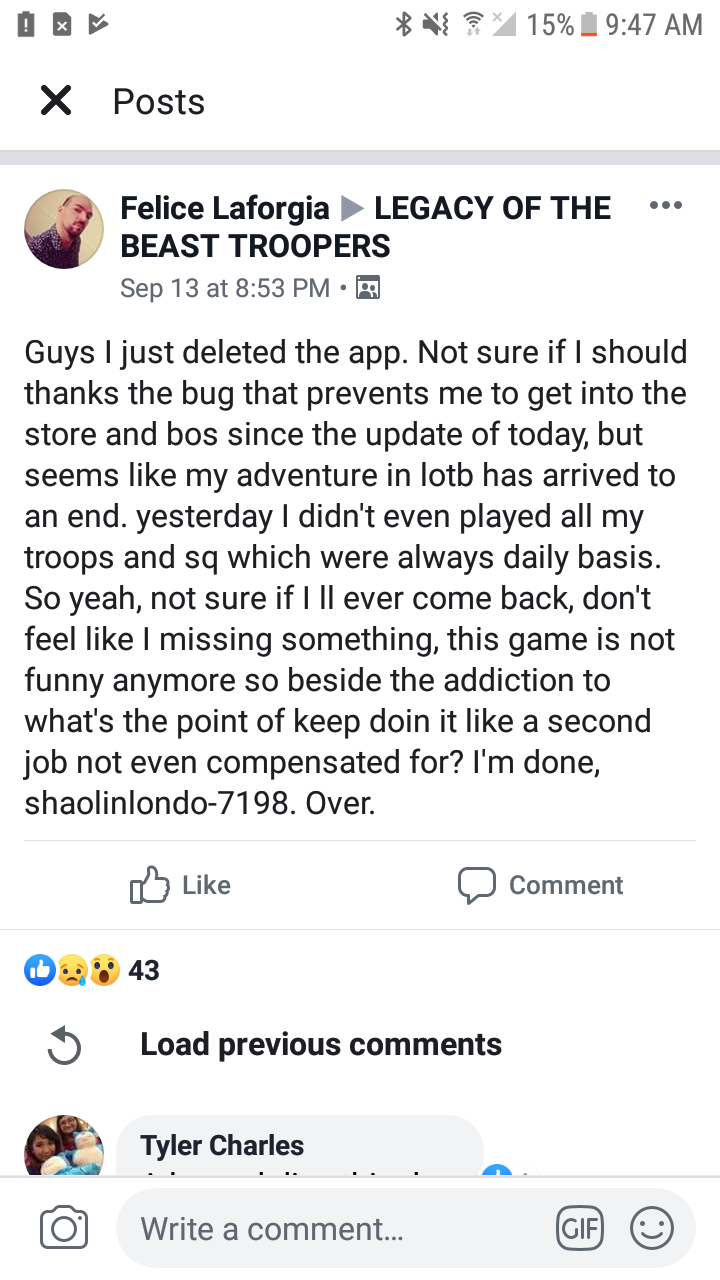The image size is (720, 1280).
Task: Open the LEGACY OF THE BEAST TROOPERS group
Action: pyautogui.click(x=491, y=208)
